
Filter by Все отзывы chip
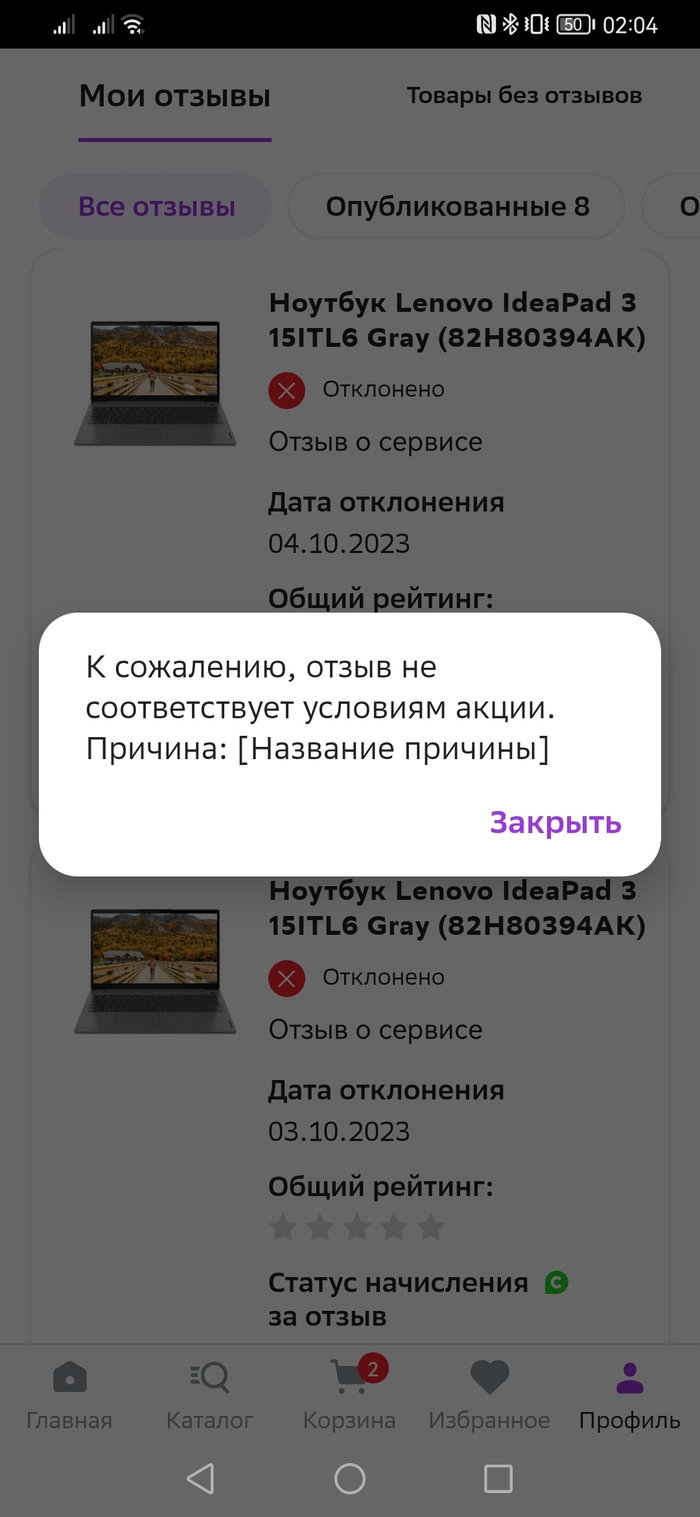point(156,207)
